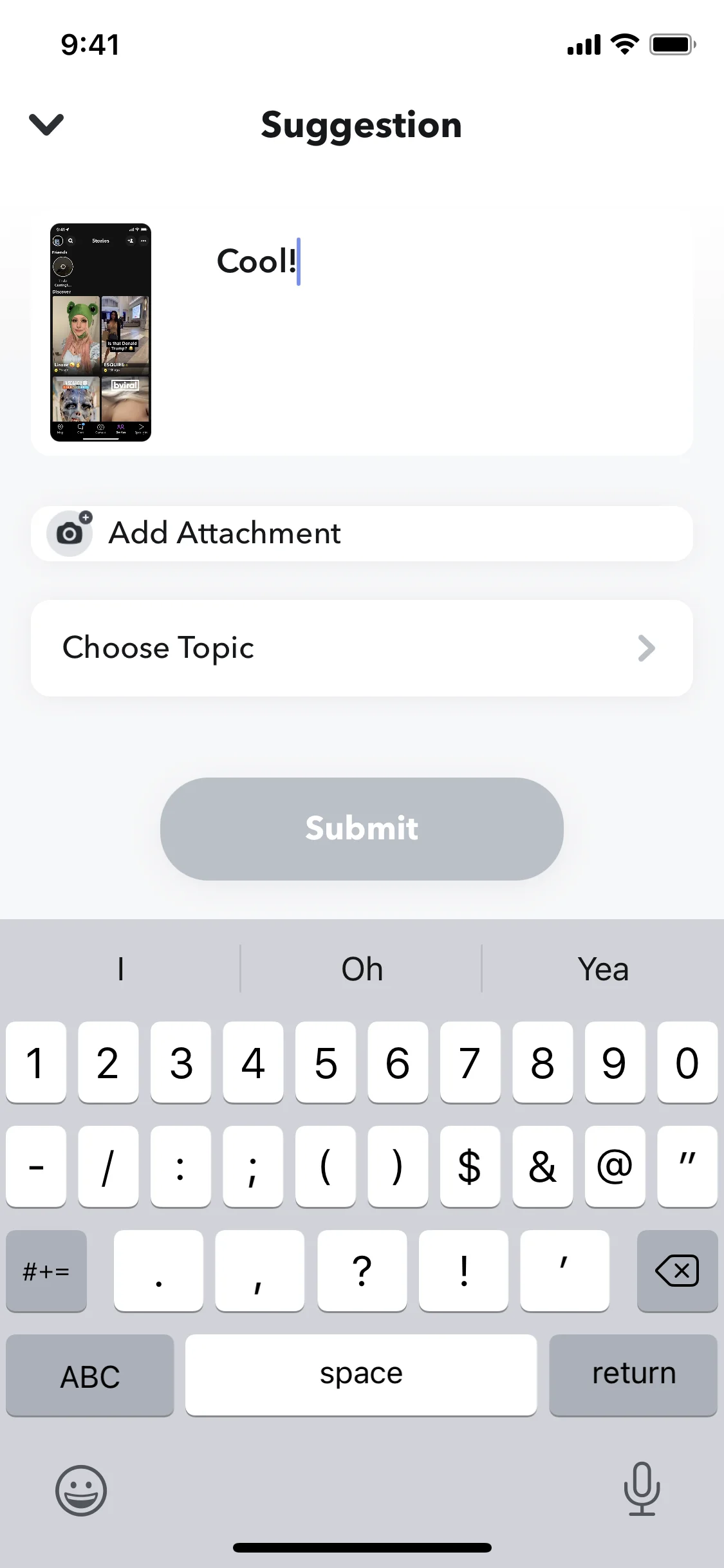Image resolution: width=724 pixels, height=1568 pixels.
Task: Tap the home indicator bar
Action: pyautogui.click(x=362, y=1547)
